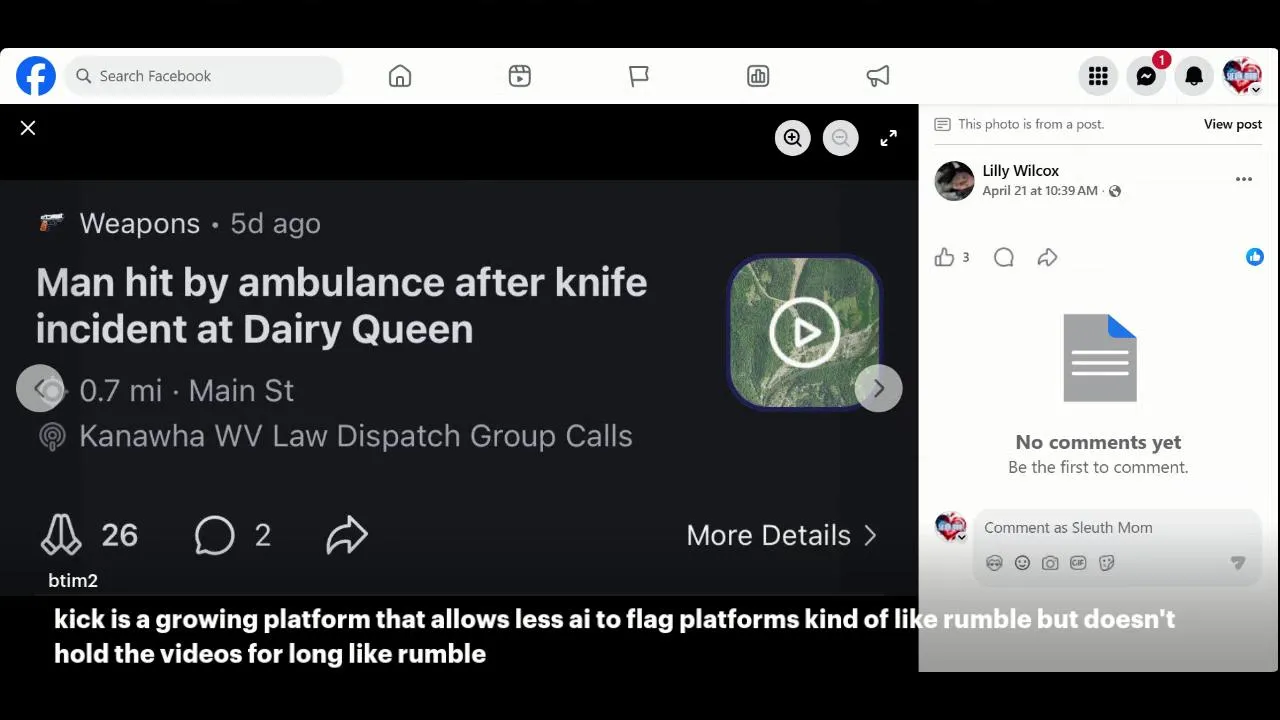Zoom in on the photo
This screenshot has height=720, width=1280.
point(793,139)
